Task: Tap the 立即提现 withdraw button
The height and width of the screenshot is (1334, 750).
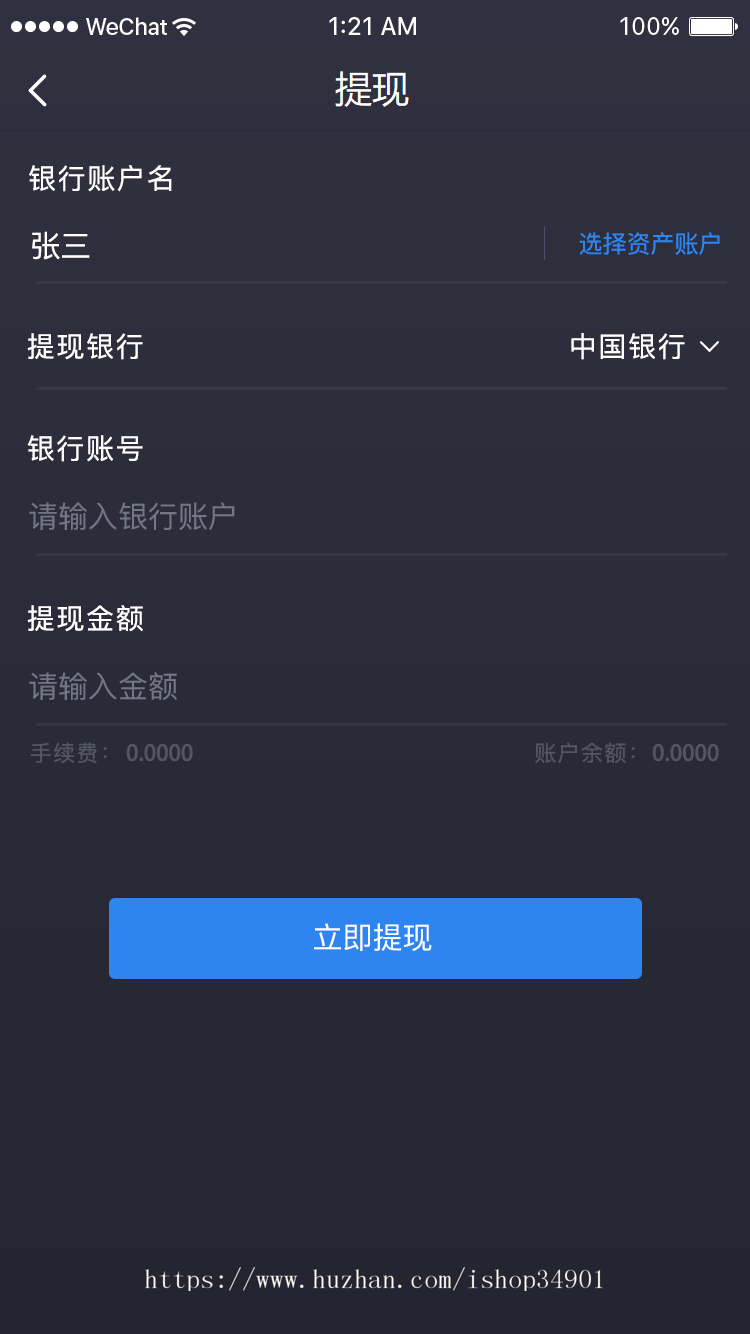Action: pos(375,938)
